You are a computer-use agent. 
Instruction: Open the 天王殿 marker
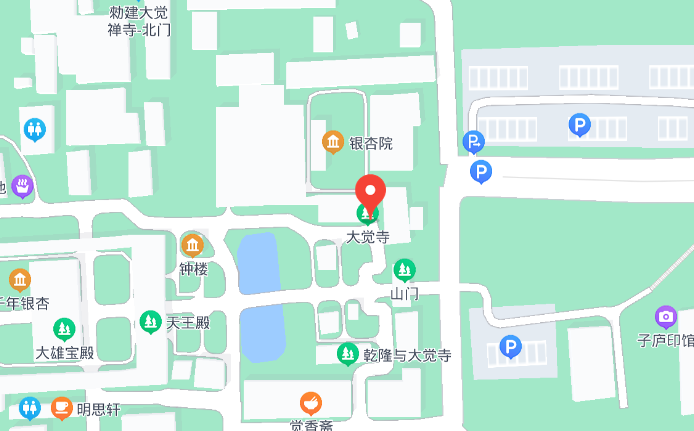click(x=150, y=322)
